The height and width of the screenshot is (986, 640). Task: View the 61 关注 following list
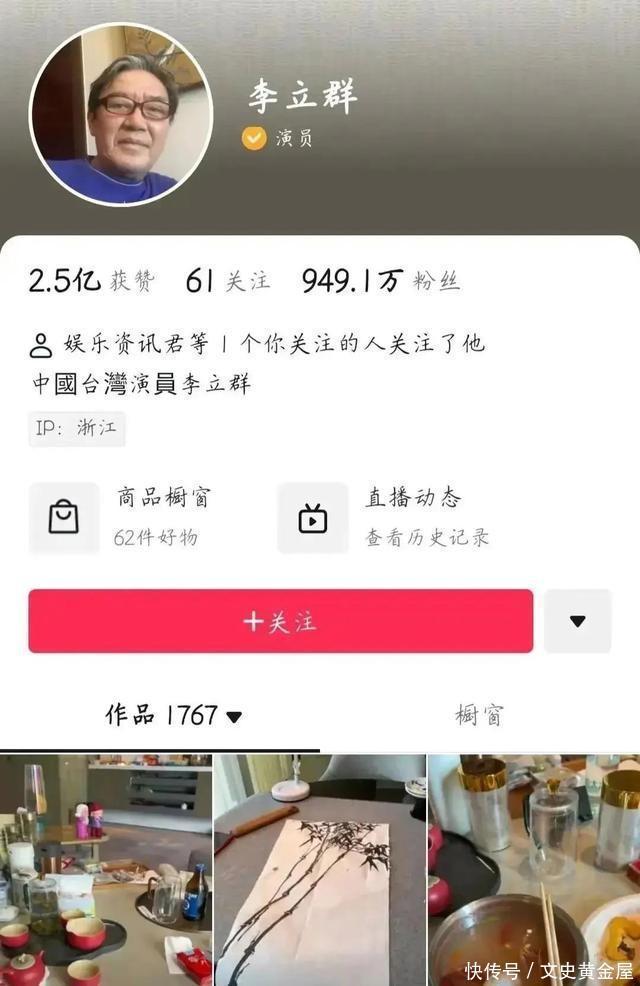pyautogui.click(x=227, y=282)
